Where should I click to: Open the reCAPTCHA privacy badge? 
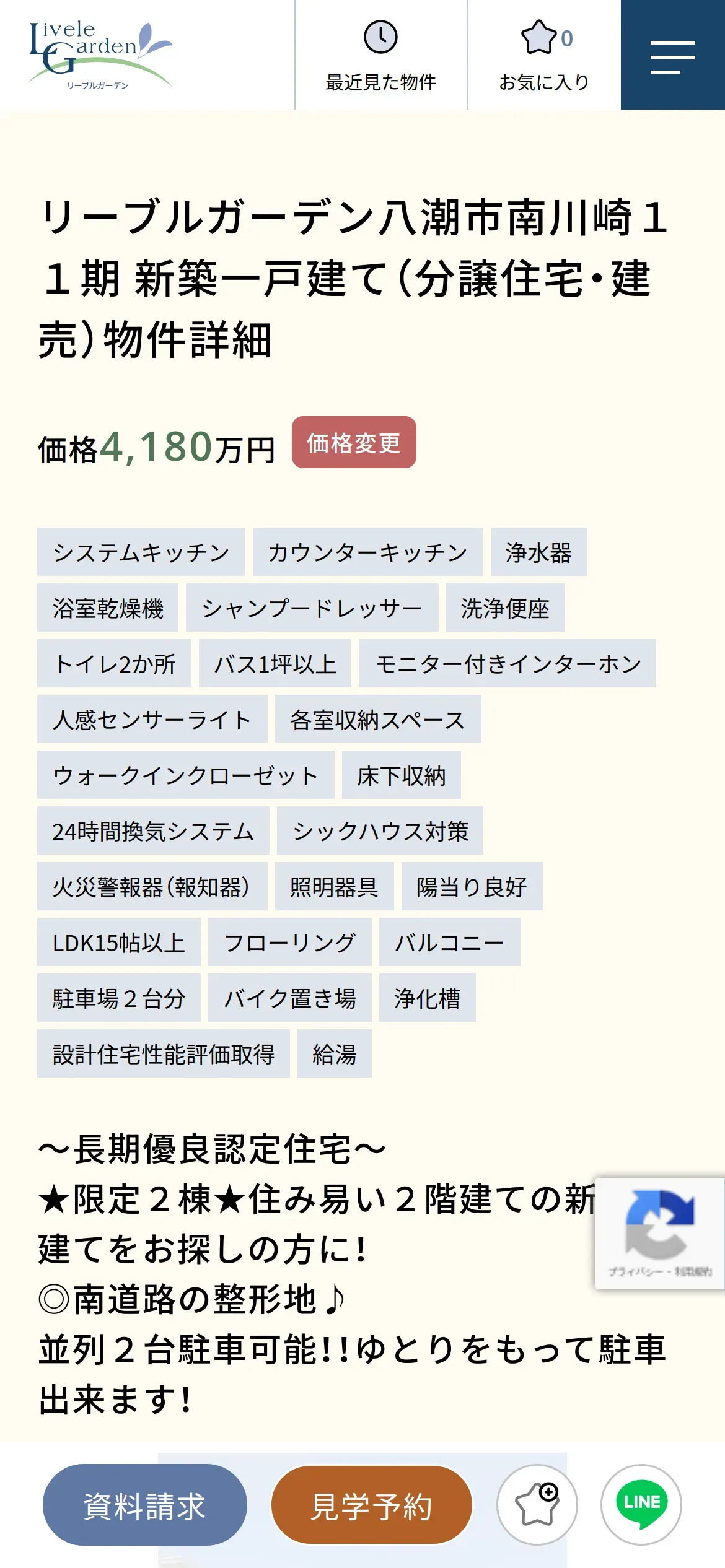tap(659, 1233)
